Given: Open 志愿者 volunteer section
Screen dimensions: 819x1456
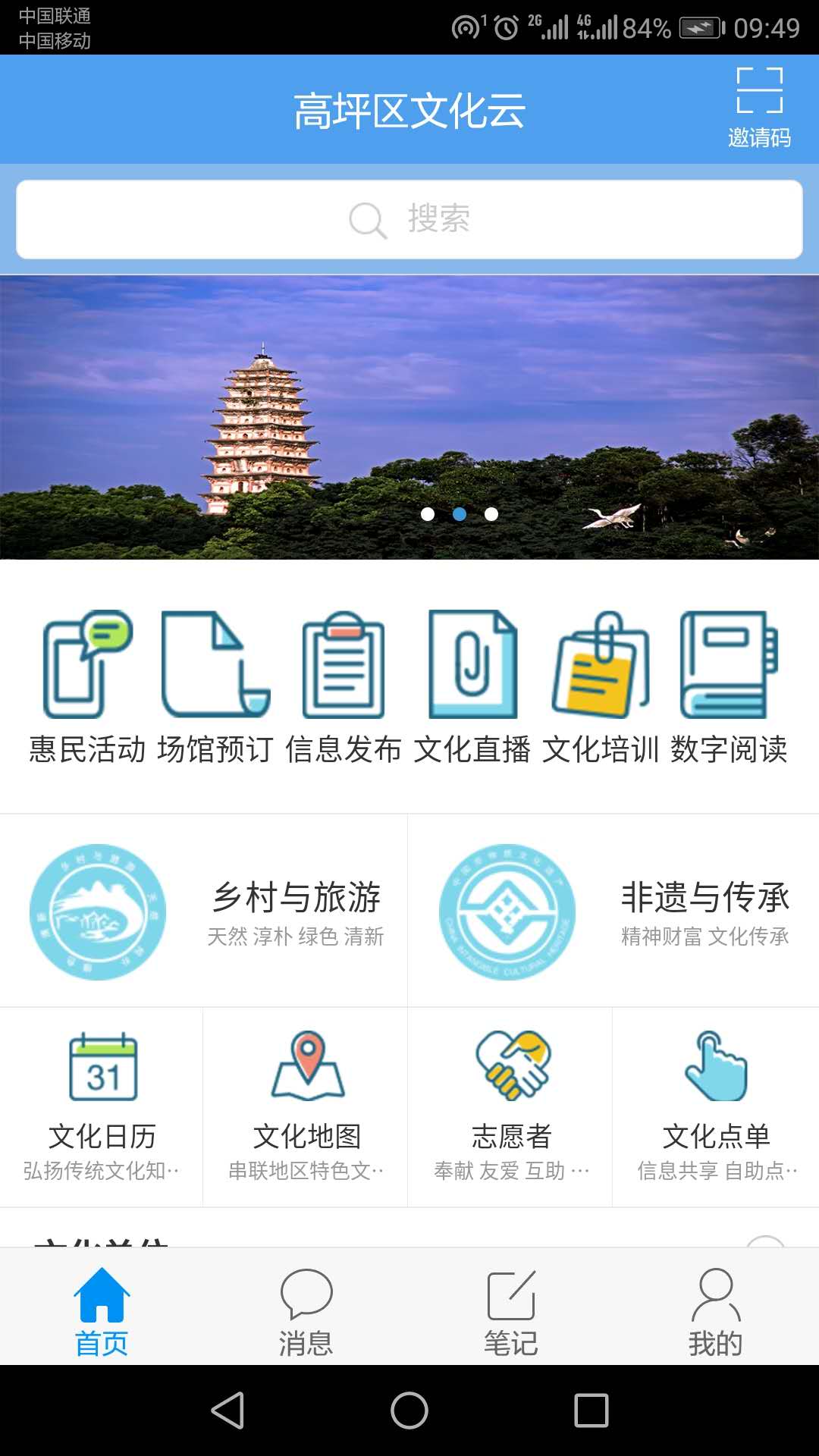Looking at the screenshot, I should [x=511, y=1107].
